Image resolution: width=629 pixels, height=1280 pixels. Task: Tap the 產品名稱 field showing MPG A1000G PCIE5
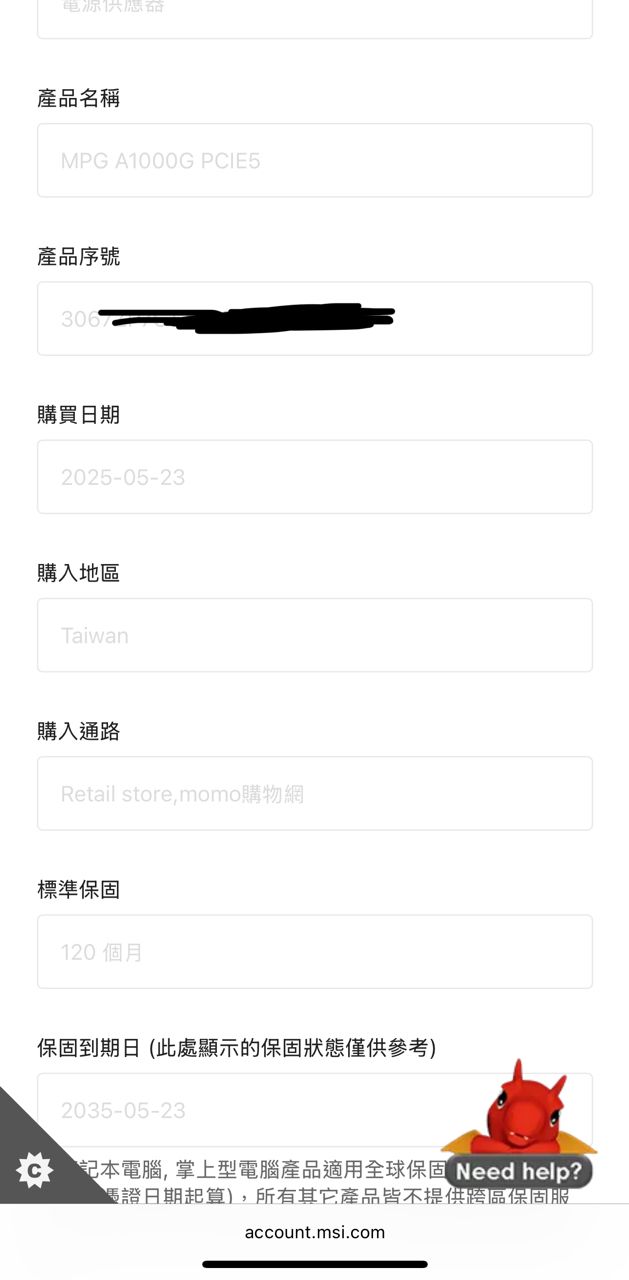pyautogui.click(x=314, y=160)
